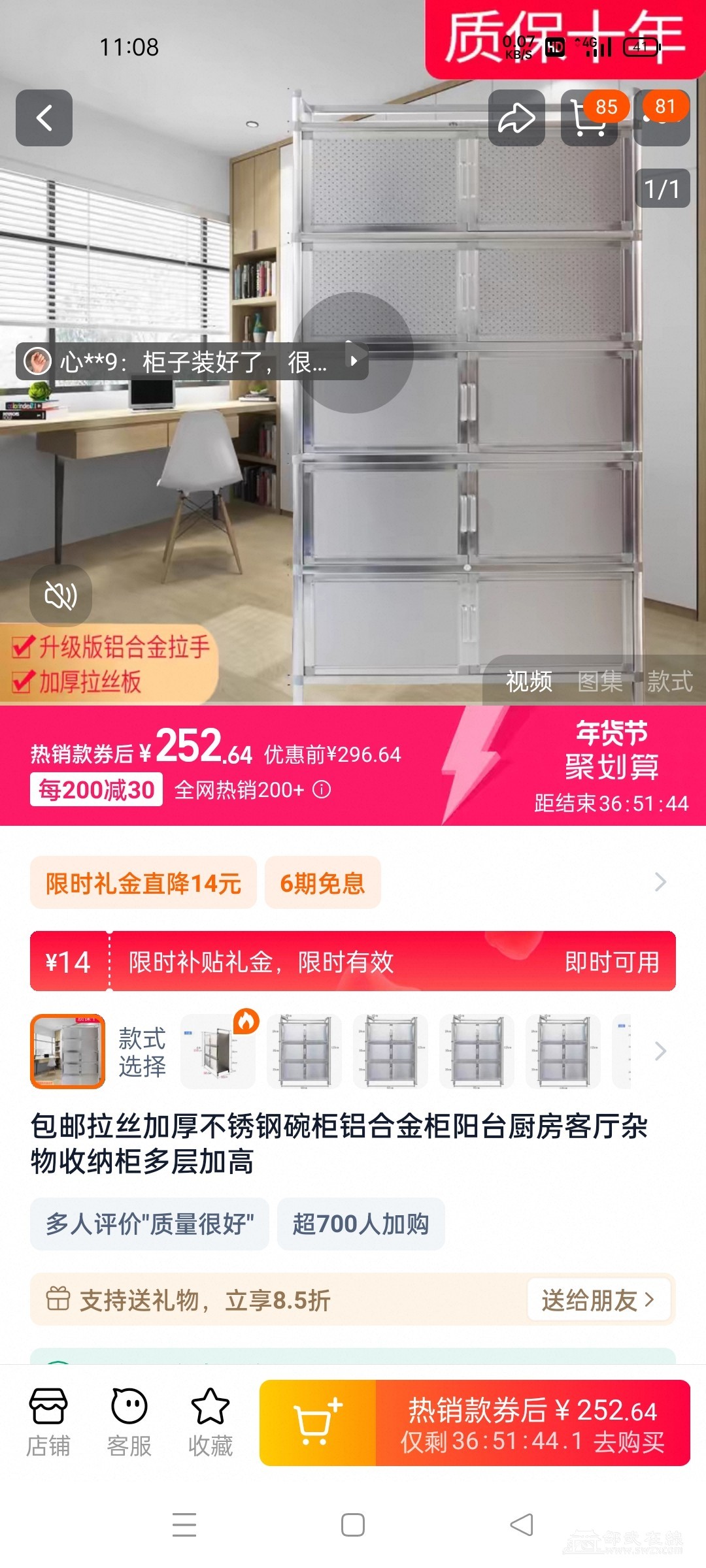706x1568 pixels.
Task: Tap the 每200减30 coupon tag
Action: [96, 790]
